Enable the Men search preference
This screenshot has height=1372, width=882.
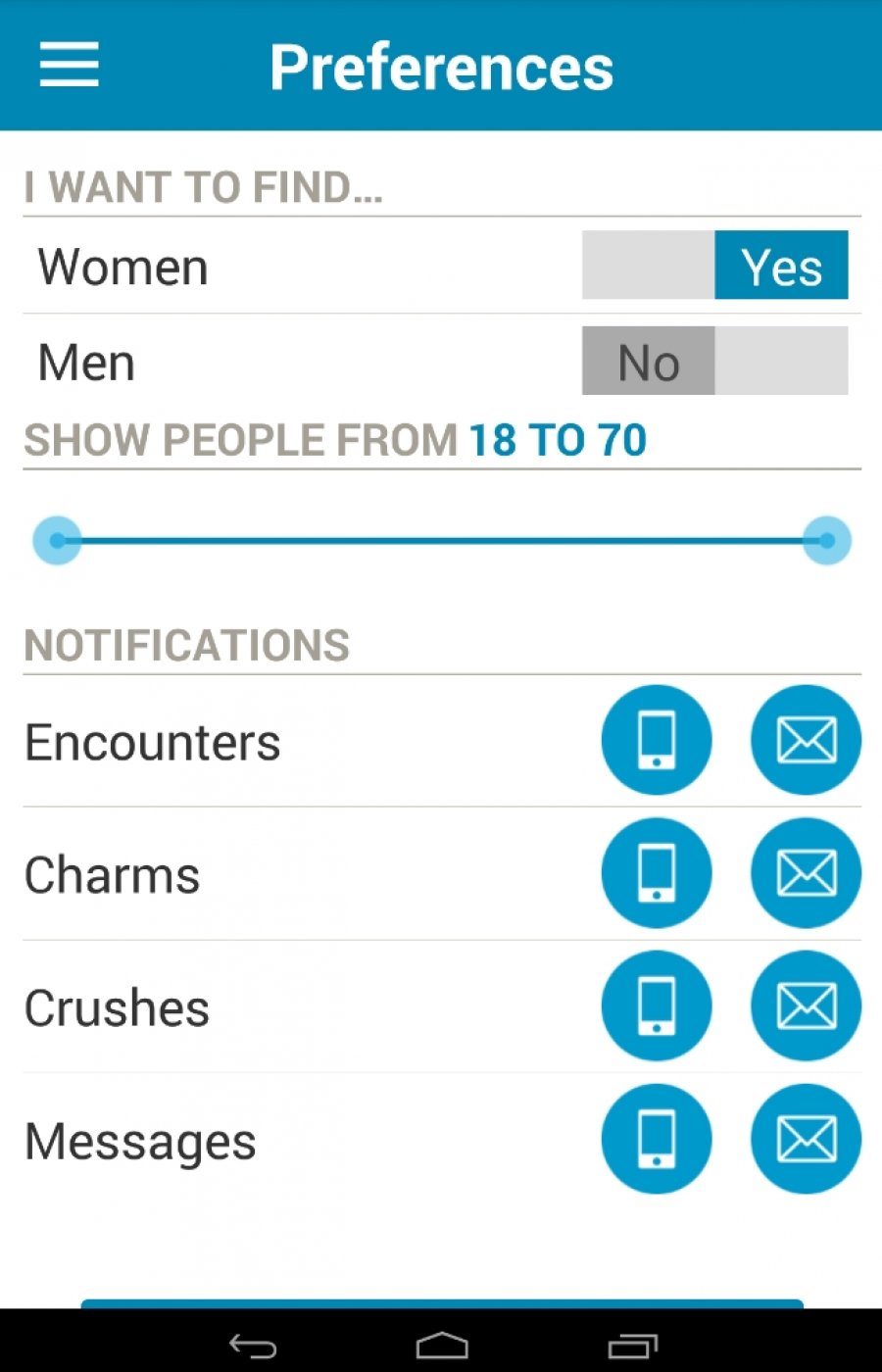click(x=714, y=361)
